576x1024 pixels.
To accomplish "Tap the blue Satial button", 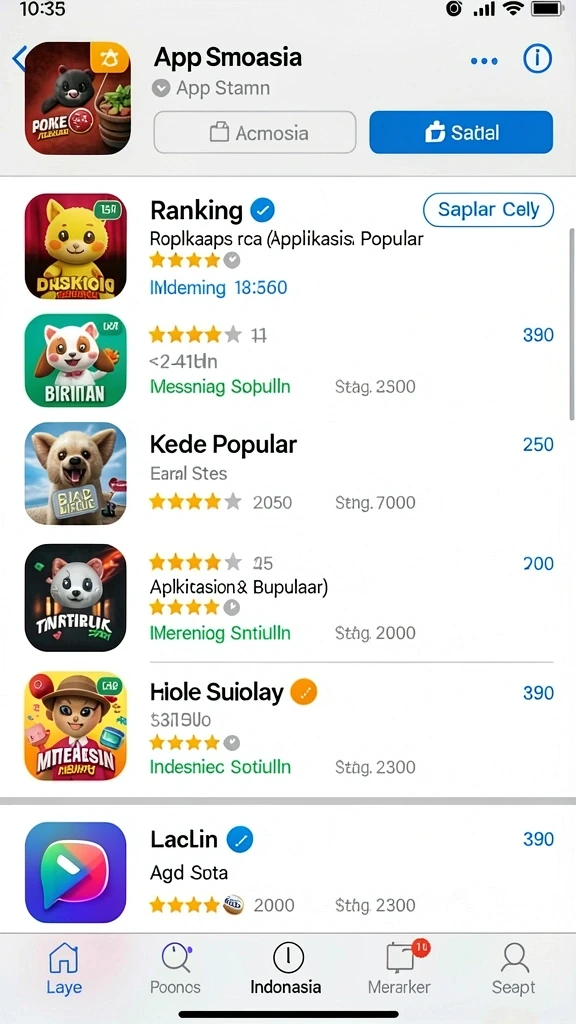I will tap(461, 133).
